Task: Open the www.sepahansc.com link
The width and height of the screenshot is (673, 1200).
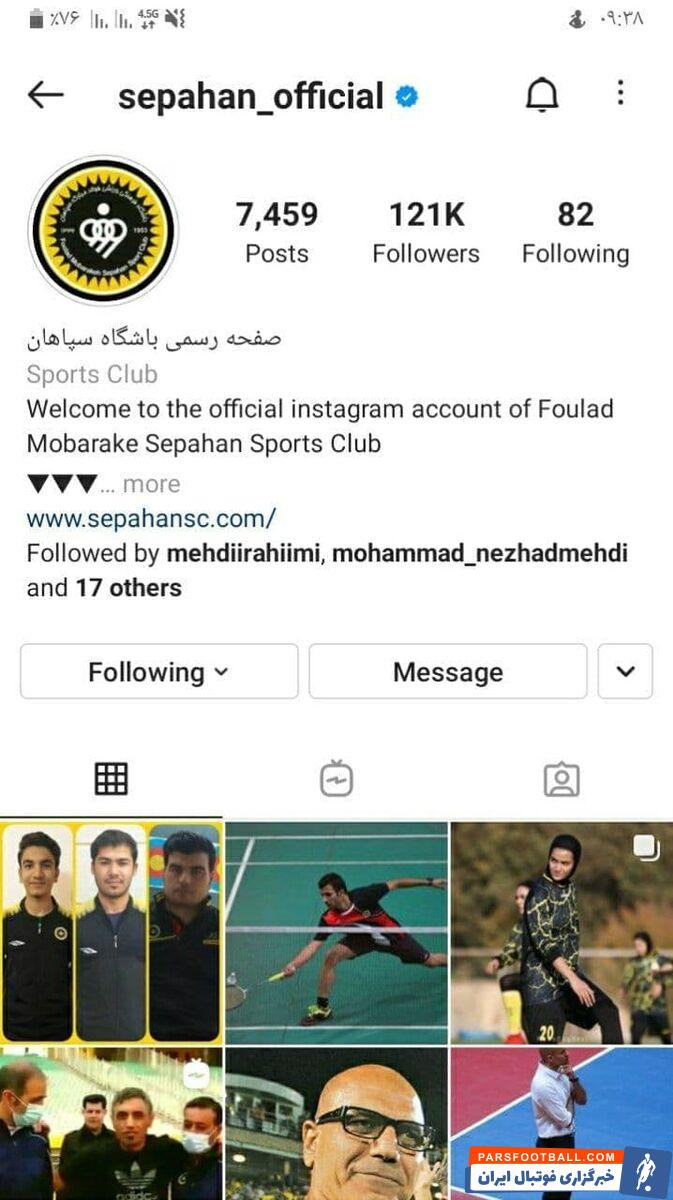Action: [151, 519]
